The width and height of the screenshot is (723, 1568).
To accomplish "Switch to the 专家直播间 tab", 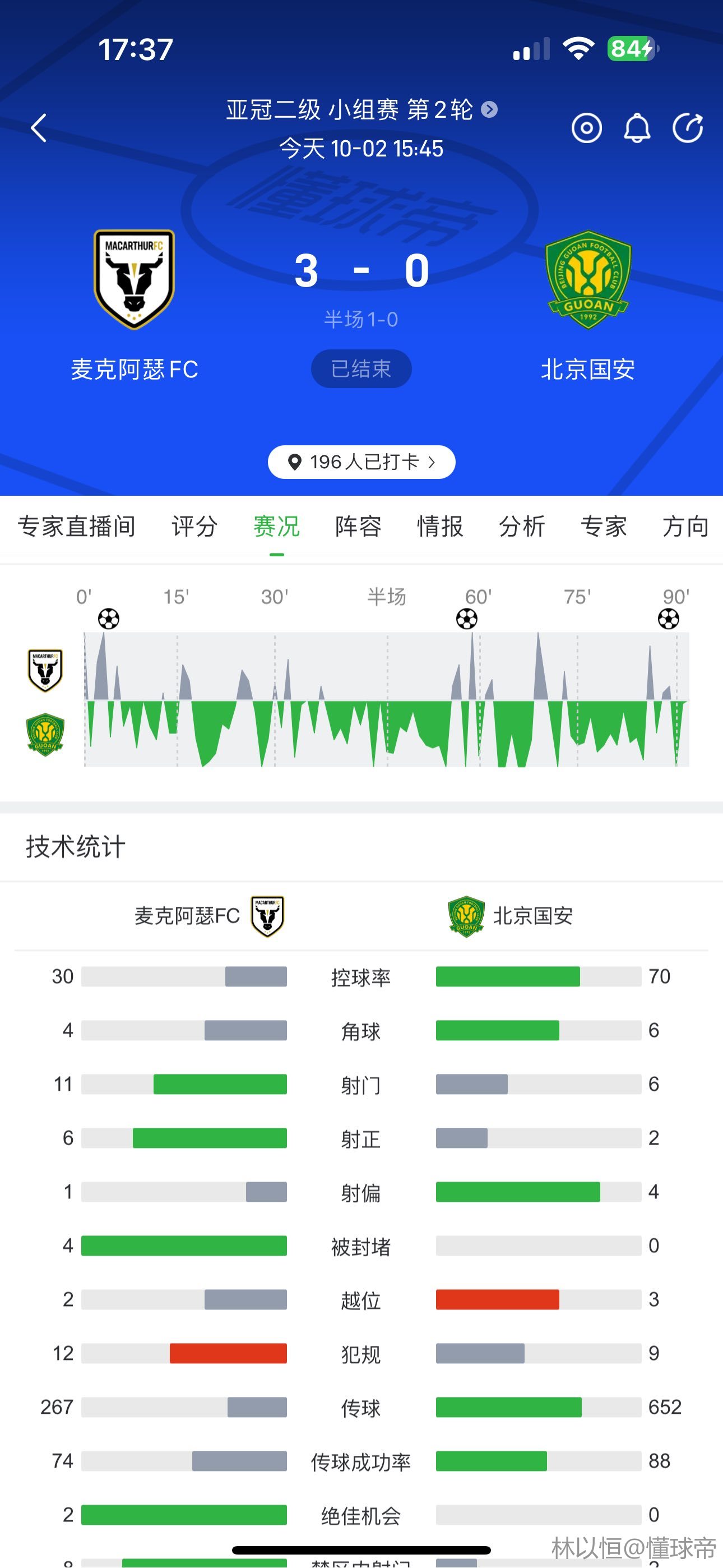I will (76, 526).
